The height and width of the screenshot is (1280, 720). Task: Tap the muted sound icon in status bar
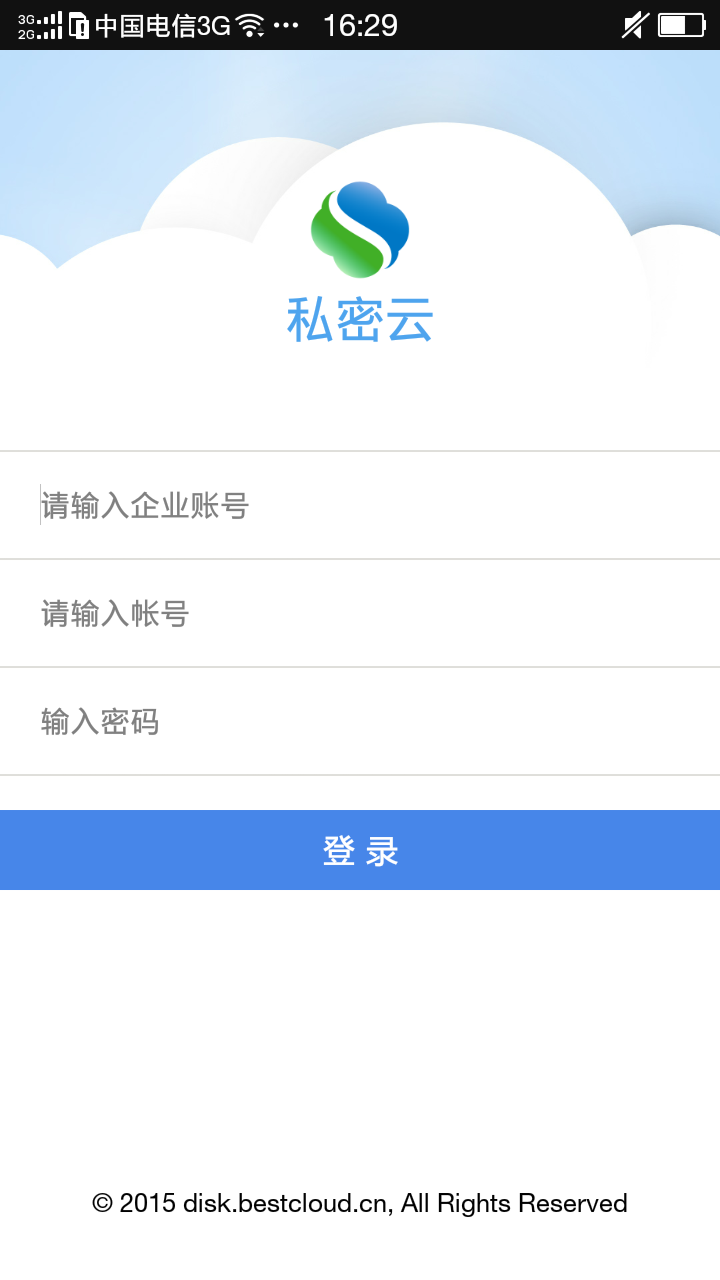(x=636, y=24)
